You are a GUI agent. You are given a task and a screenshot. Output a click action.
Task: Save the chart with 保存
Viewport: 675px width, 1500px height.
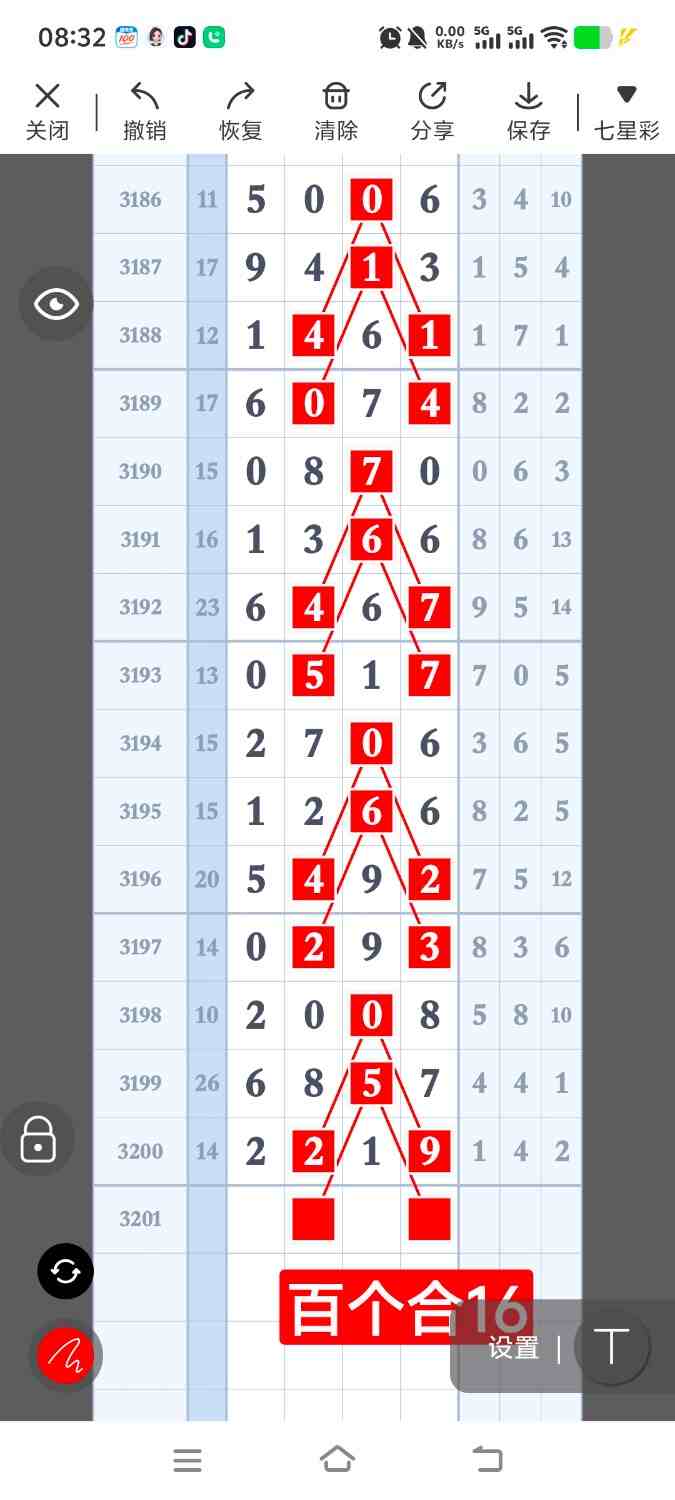[x=528, y=111]
